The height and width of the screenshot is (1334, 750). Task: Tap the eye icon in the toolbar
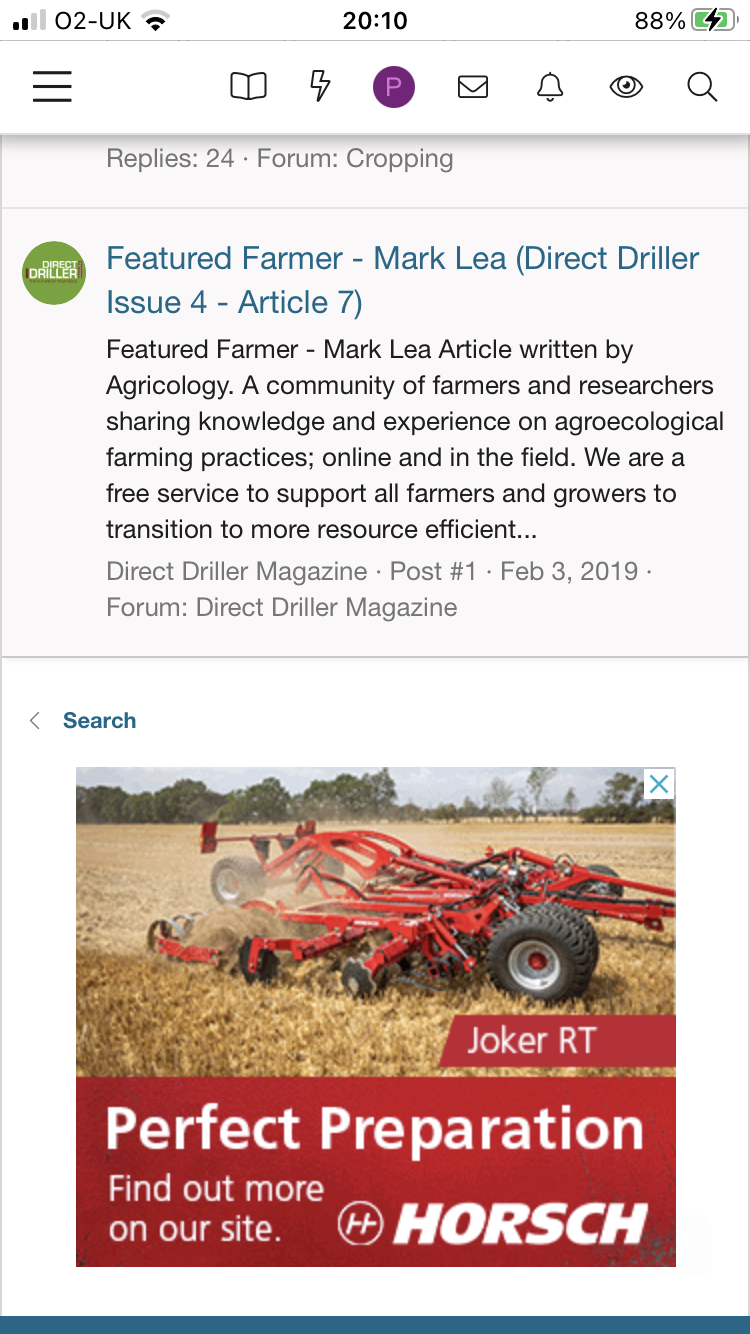pos(626,87)
